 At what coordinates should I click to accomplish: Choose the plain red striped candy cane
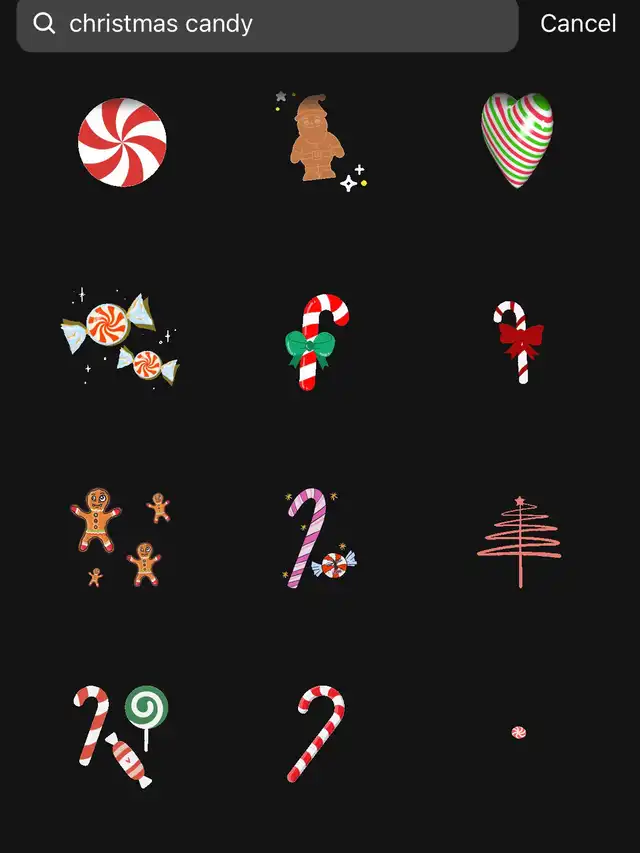point(320,733)
